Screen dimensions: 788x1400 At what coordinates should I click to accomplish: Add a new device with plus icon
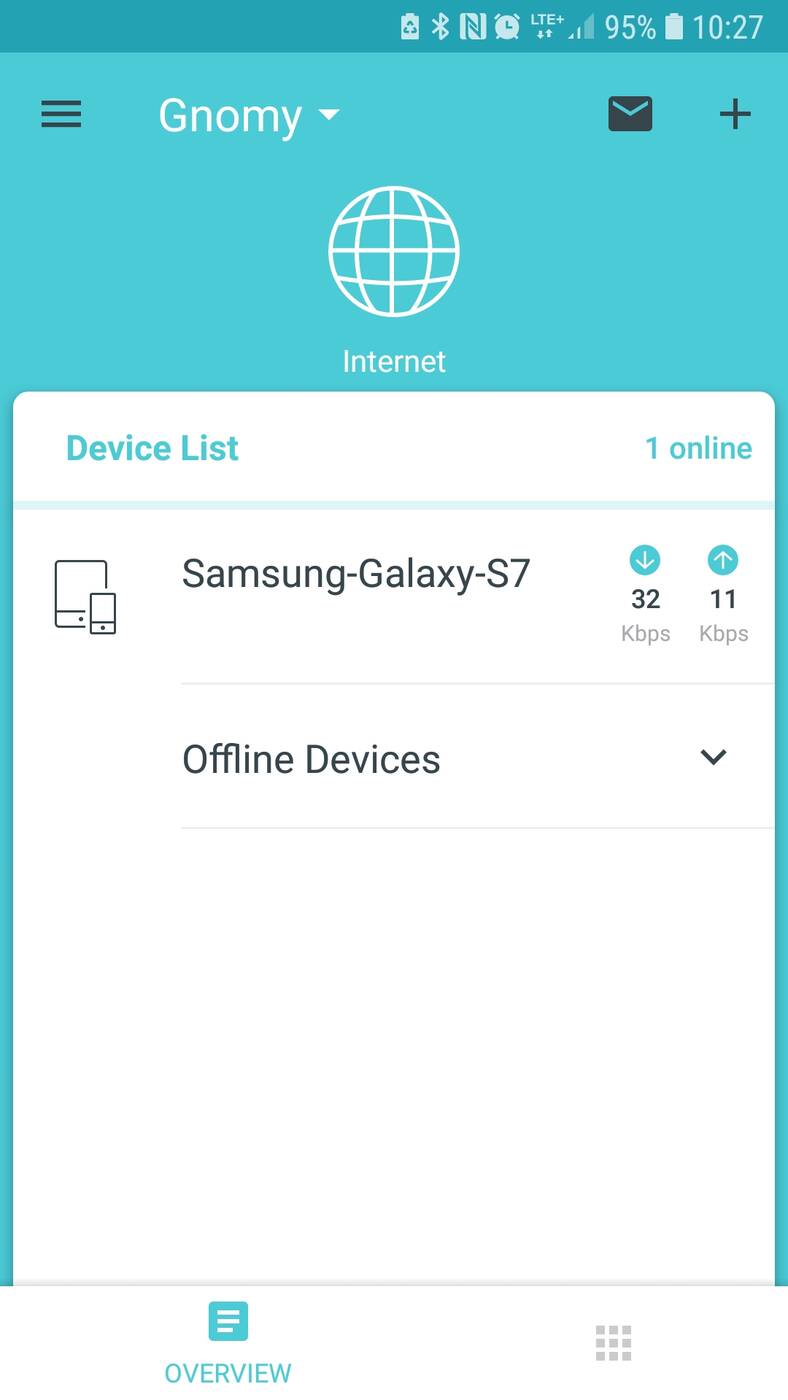coord(735,114)
